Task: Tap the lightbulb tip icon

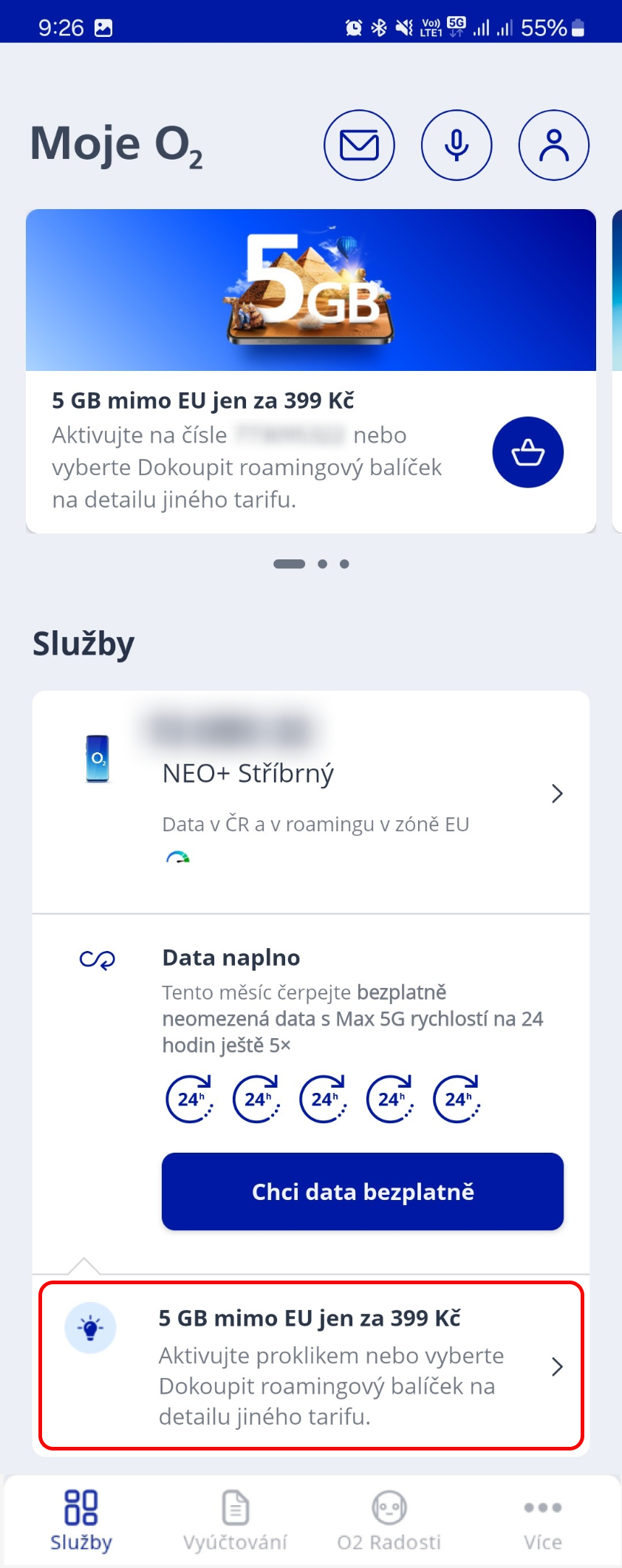Action: pos(91,1326)
